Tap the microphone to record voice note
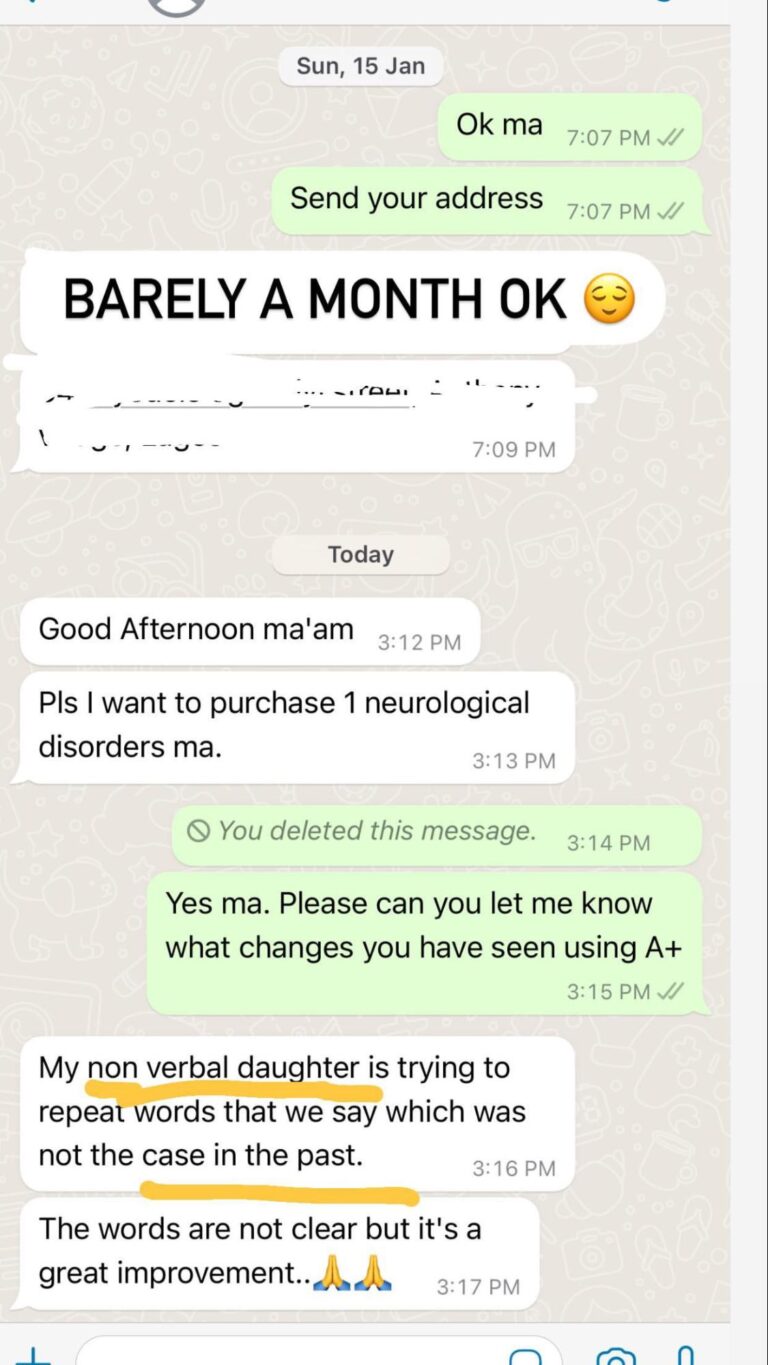This screenshot has height=1365, width=768. pos(685,1355)
